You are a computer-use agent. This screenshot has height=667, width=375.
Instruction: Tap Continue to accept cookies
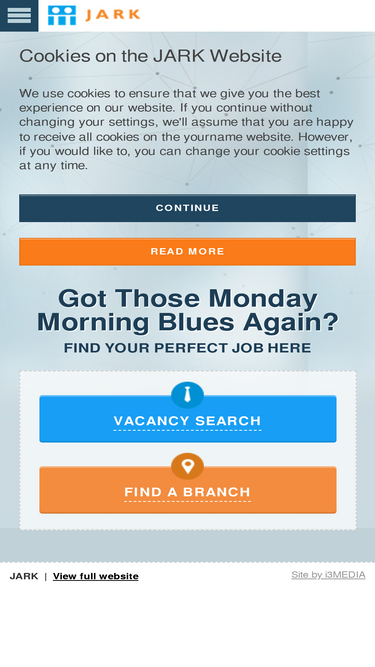188,208
